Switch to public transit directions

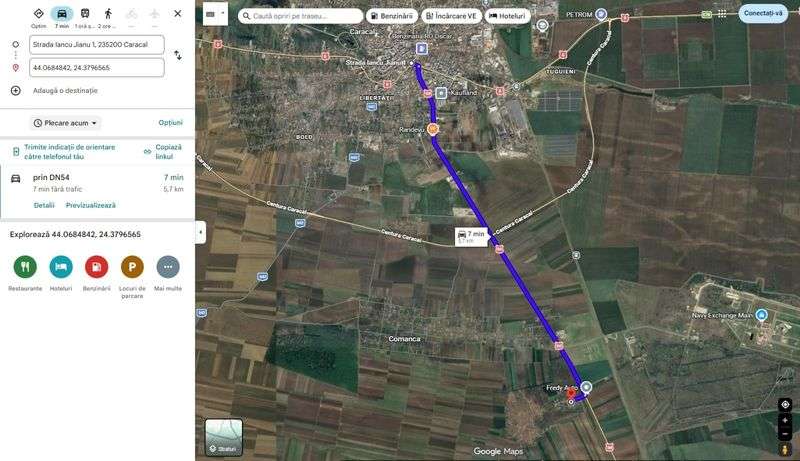click(85, 15)
